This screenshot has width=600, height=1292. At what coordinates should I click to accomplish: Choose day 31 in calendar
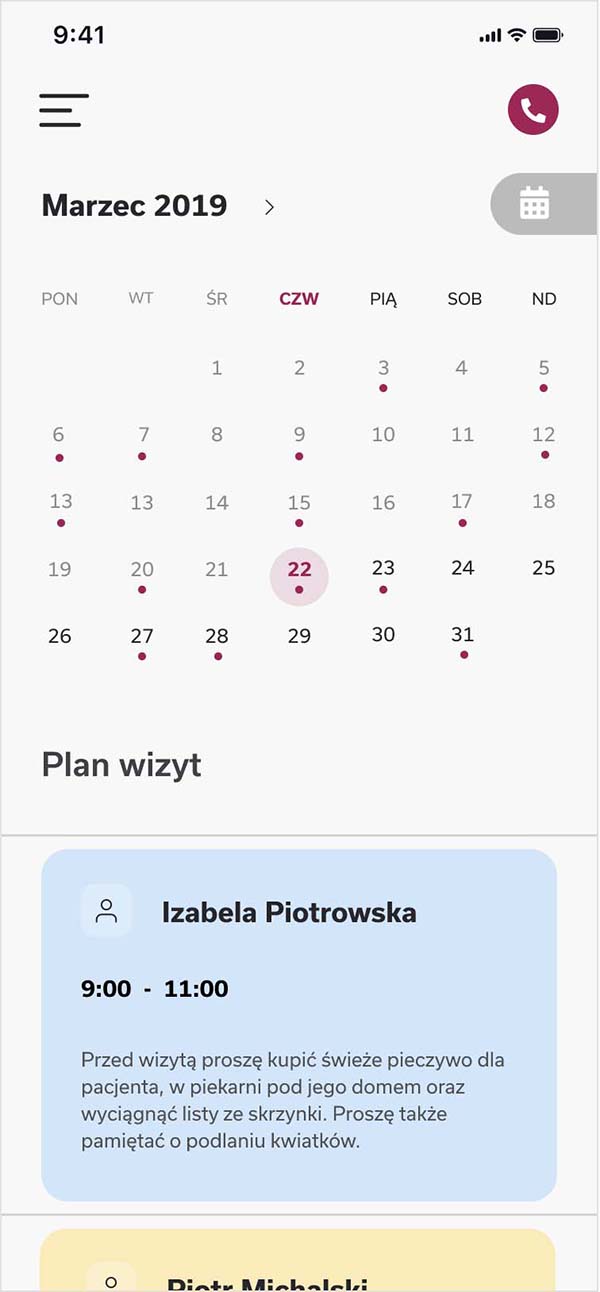tap(462, 636)
